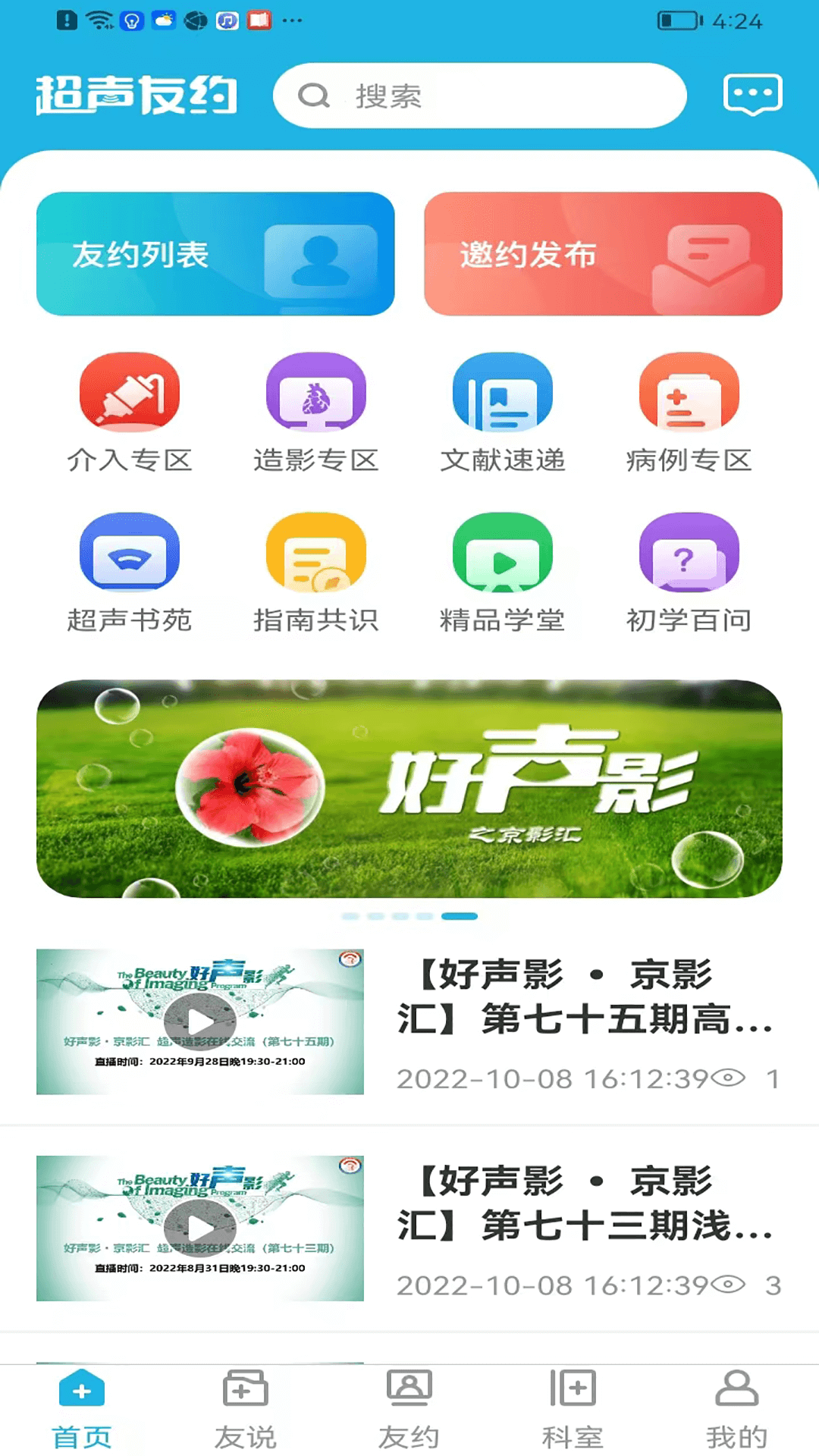819x1456 pixels.
Task: Open the 超声书苑 ultrasound library icon
Action: pyautogui.click(x=129, y=552)
